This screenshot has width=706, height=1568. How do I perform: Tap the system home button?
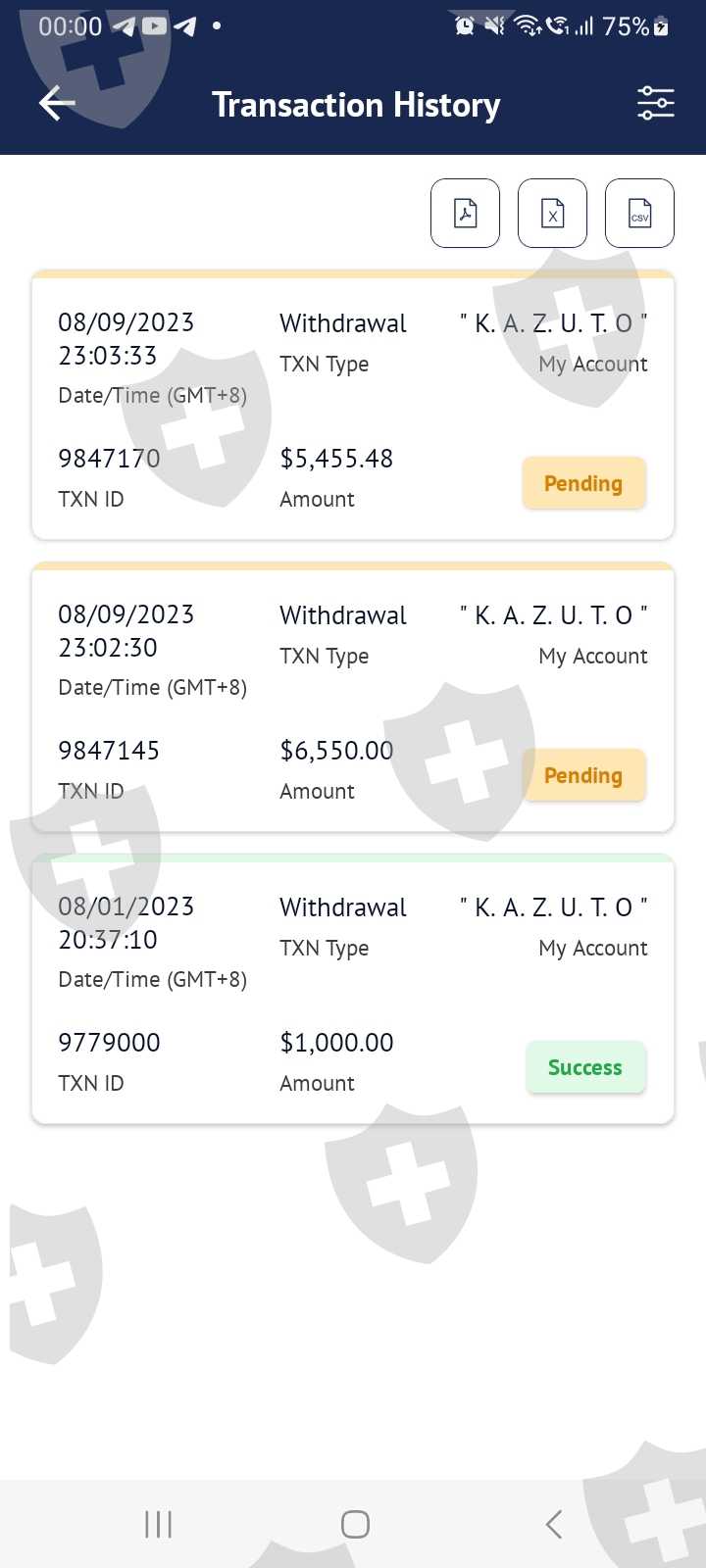(x=355, y=1524)
